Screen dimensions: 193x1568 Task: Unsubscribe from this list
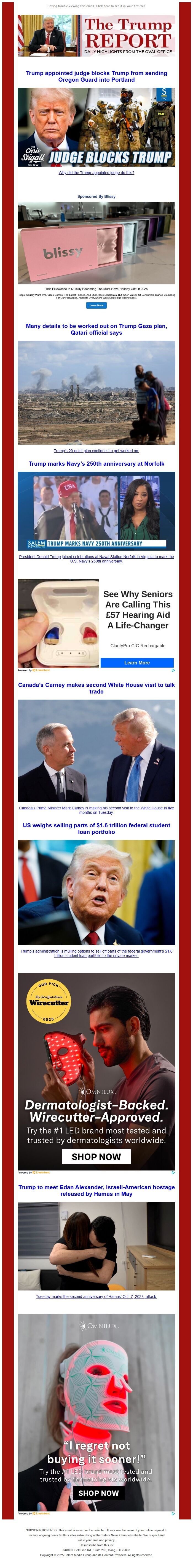96,1545
